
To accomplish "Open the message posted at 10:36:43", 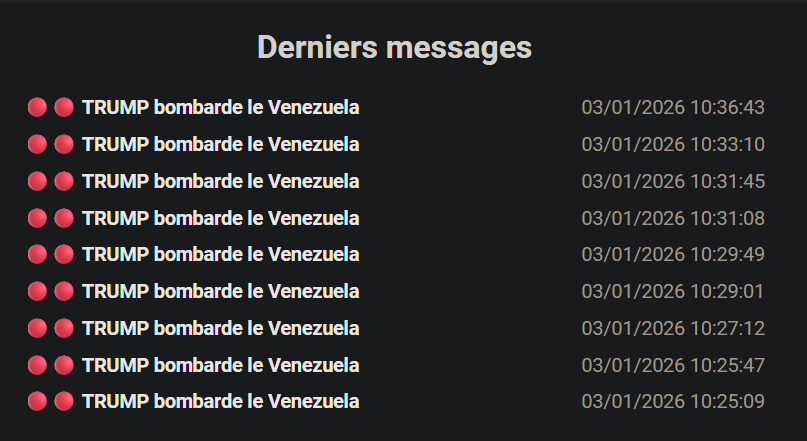I will click(220, 107).
